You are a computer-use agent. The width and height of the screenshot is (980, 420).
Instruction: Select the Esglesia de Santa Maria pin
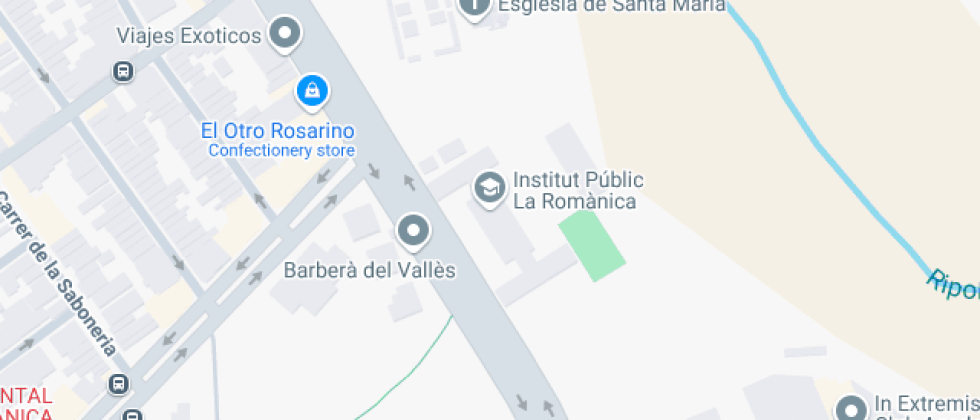474,8
